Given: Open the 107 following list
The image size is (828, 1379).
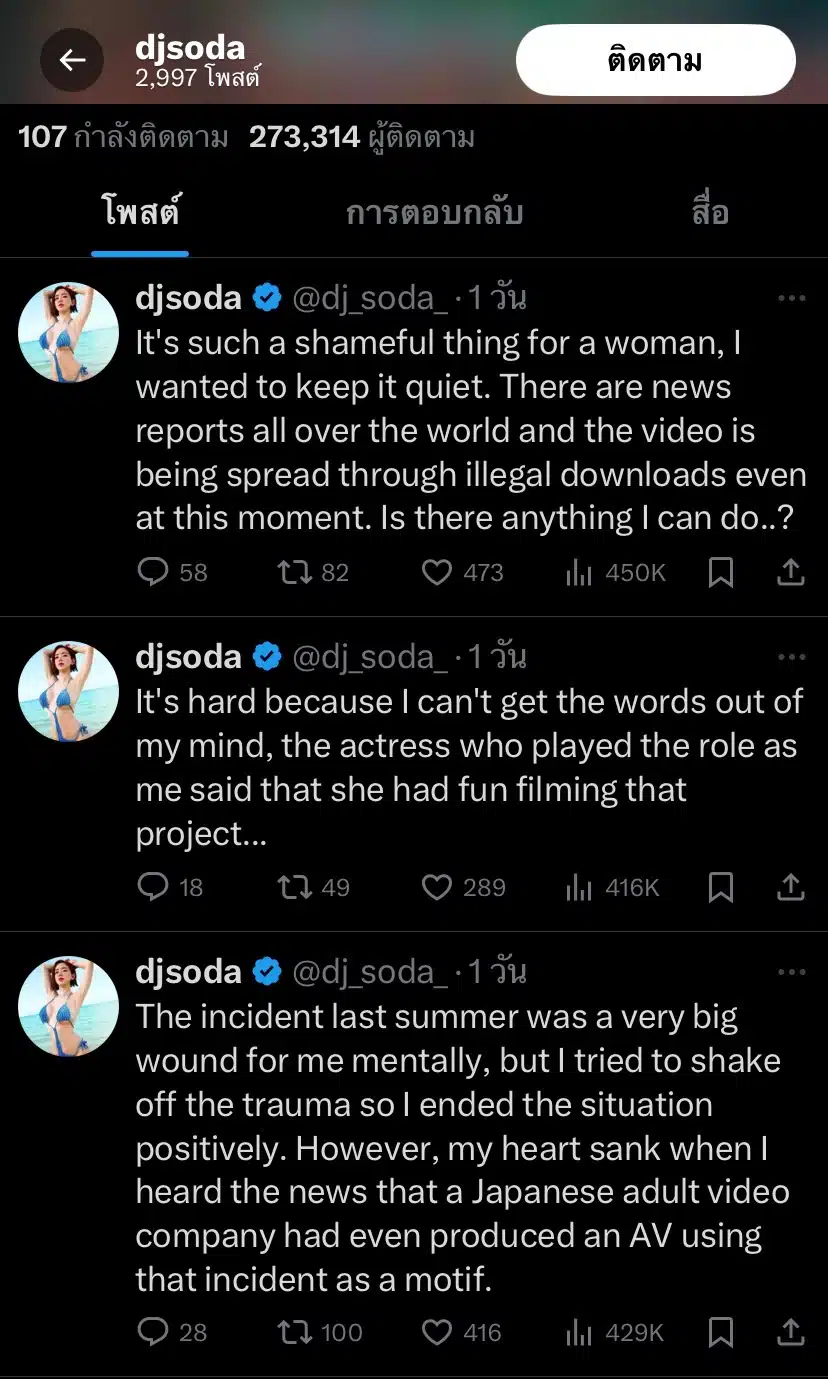Looking at the screenshot, I should [x=122, y=137].
